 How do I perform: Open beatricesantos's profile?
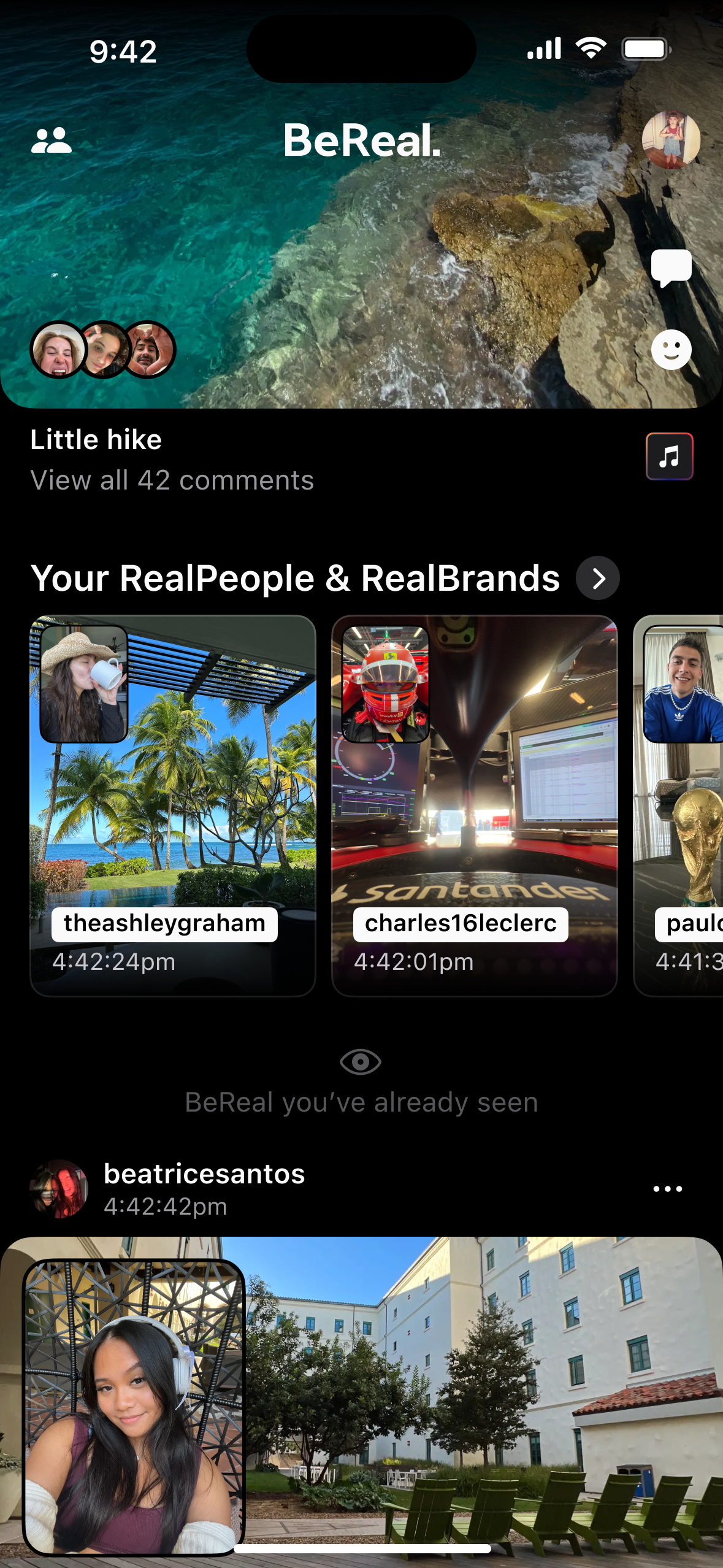click(x=204, y=1174)
